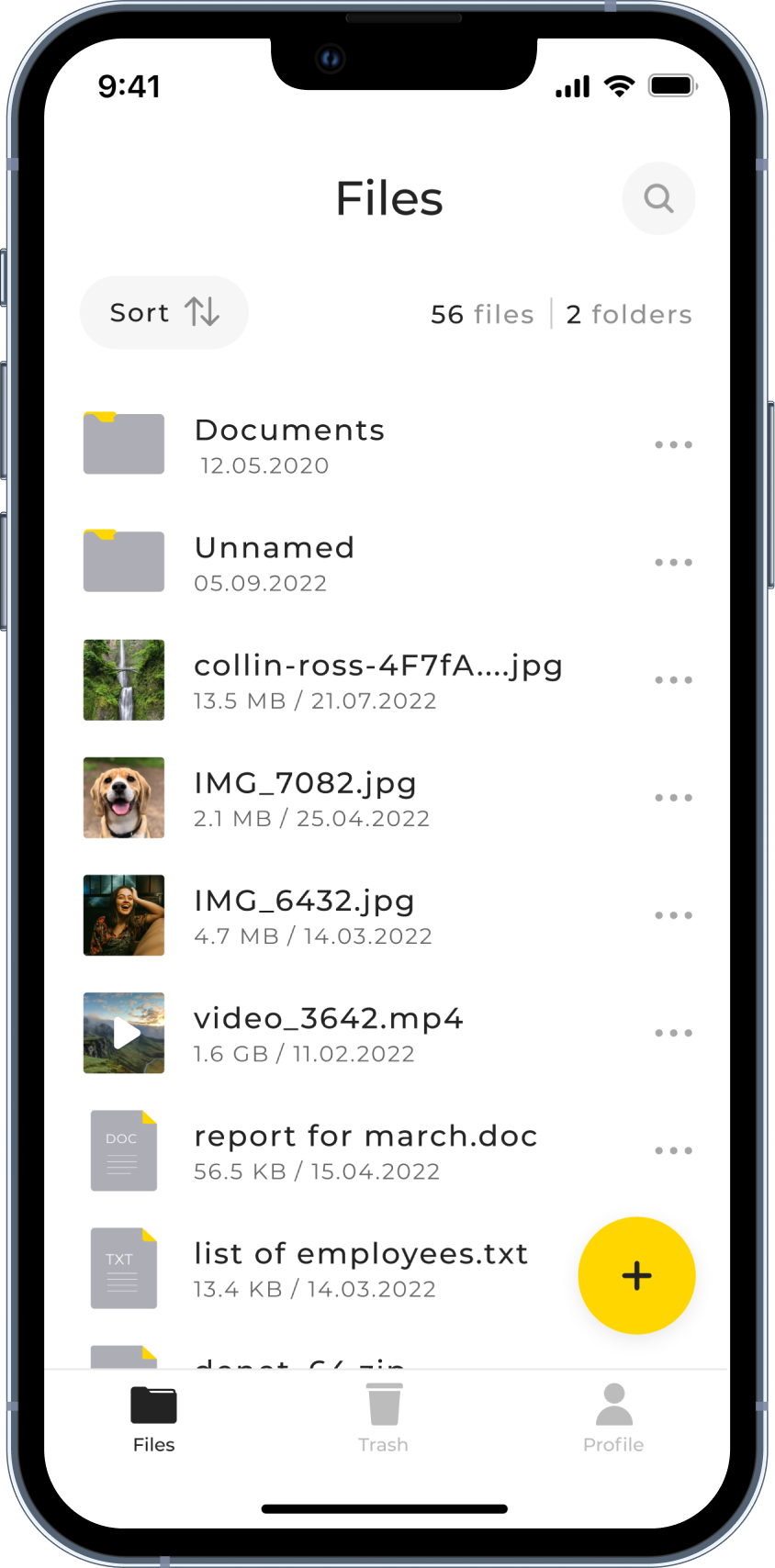775x1568 pixels.
Task: Open the collin-ross-4F7fA jpg file
Action: 376,679
